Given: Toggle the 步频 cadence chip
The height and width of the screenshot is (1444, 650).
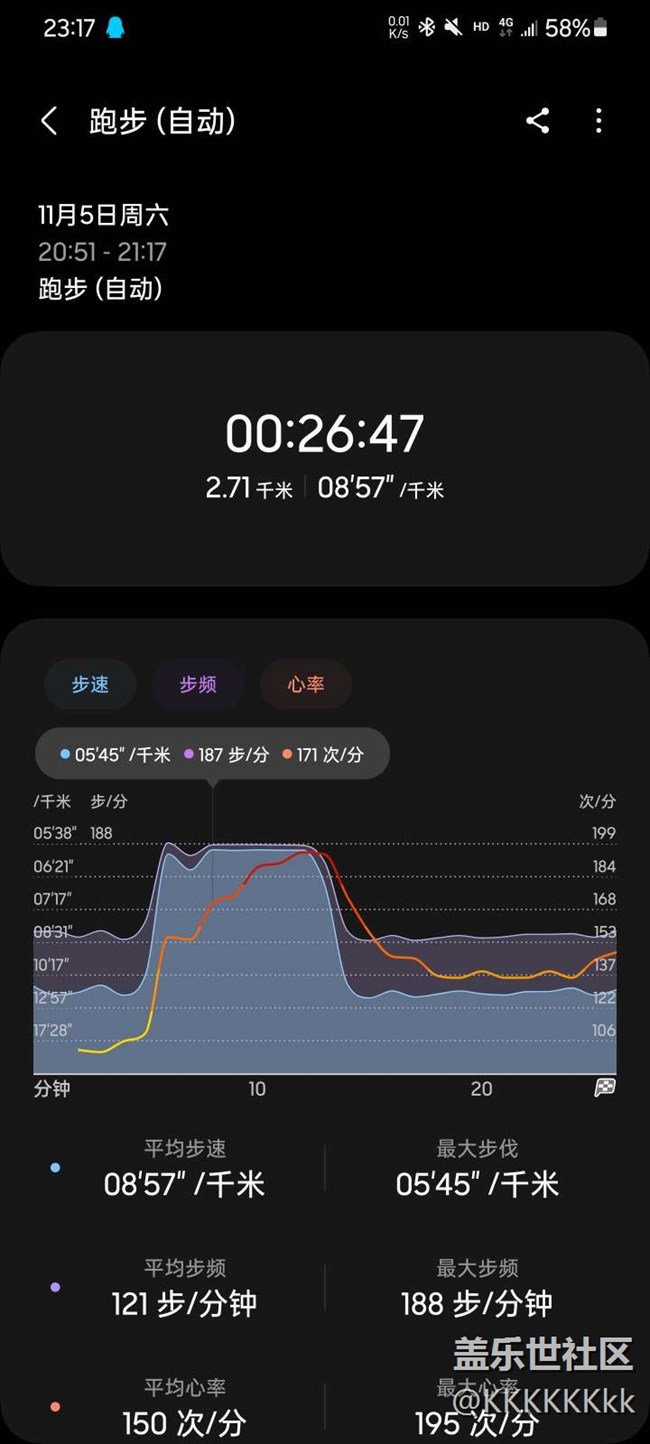Looking at the screenshot, I should point(198,685).
